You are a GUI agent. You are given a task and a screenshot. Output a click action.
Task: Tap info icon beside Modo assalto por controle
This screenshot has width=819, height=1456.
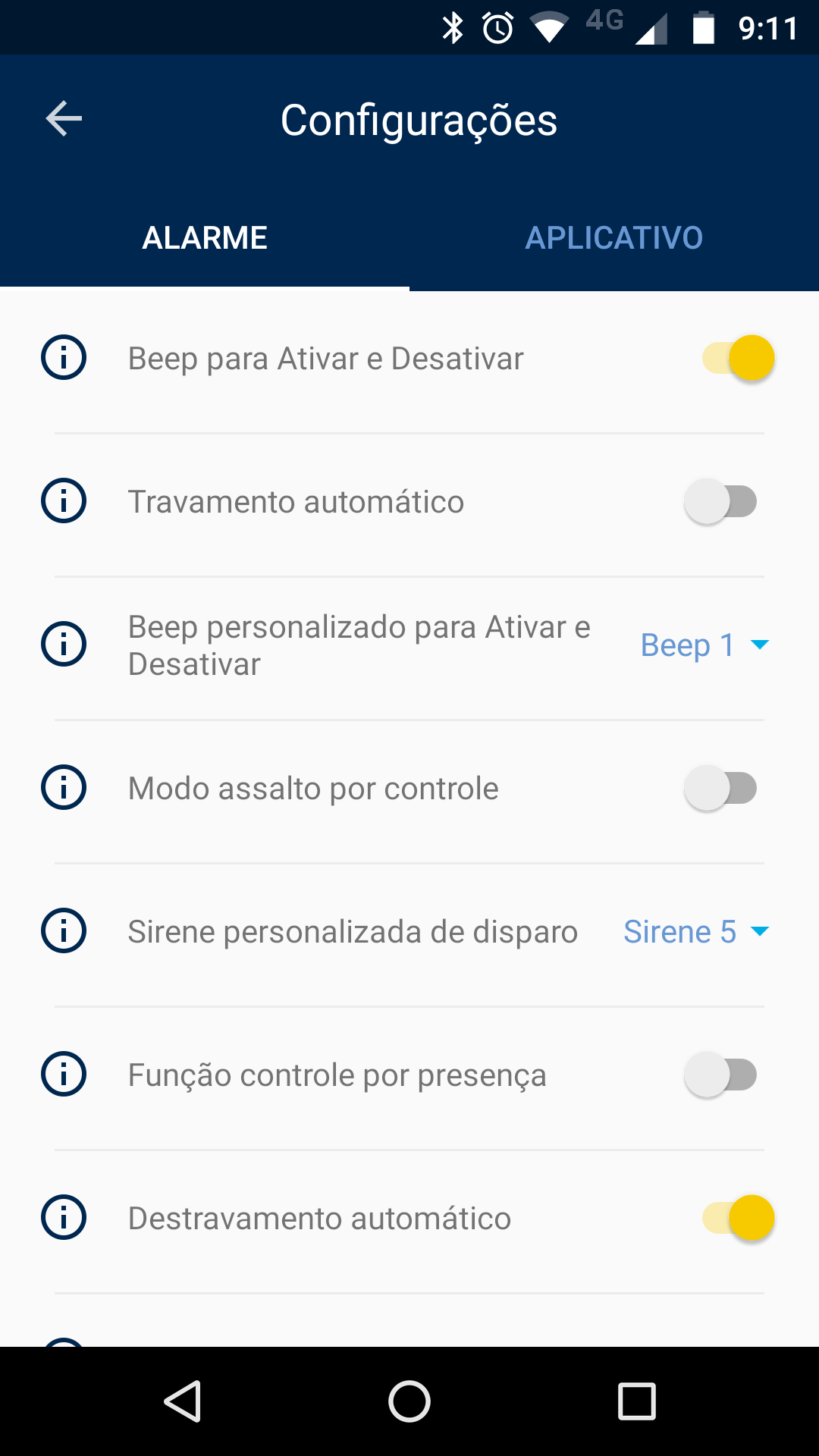click(64, 787)
